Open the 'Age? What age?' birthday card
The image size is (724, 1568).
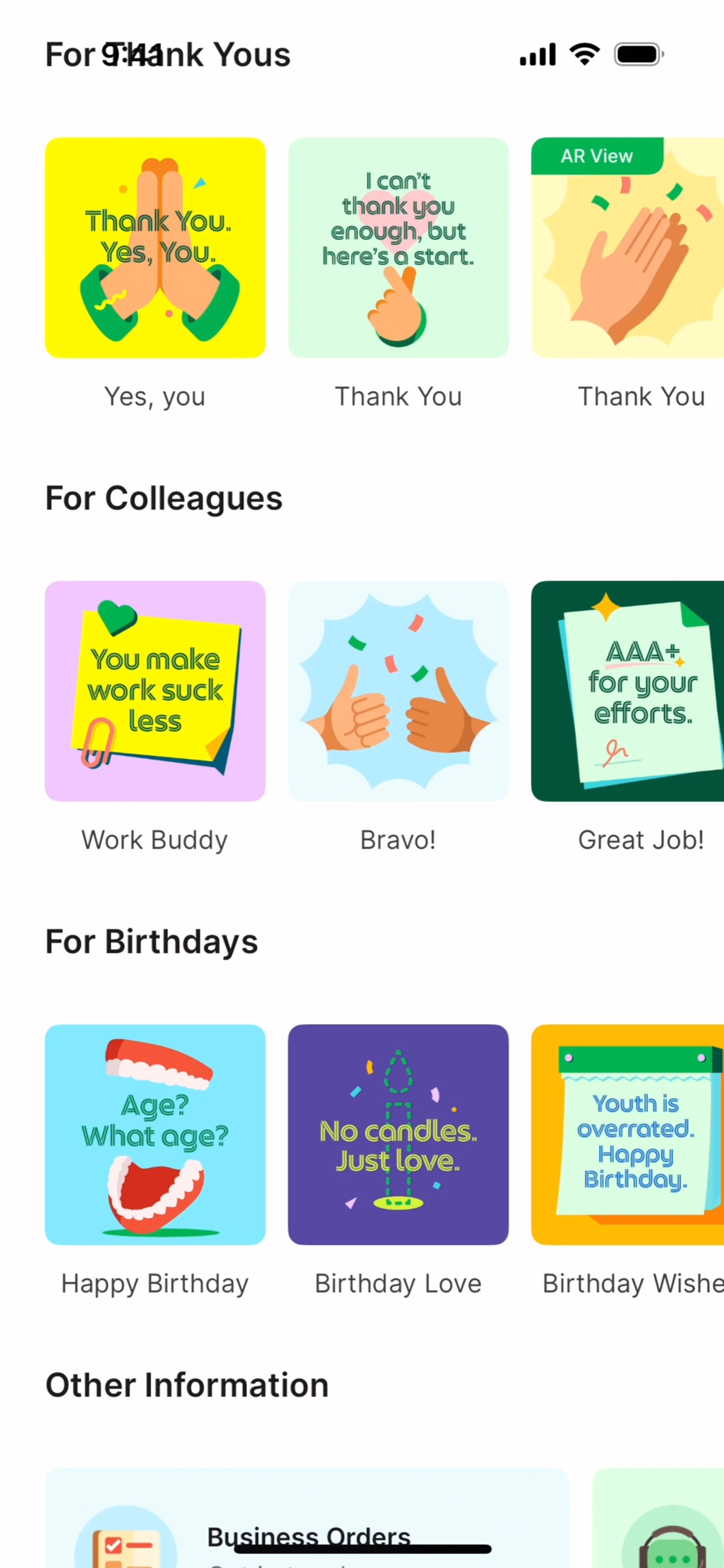[x=155, y=1134]
